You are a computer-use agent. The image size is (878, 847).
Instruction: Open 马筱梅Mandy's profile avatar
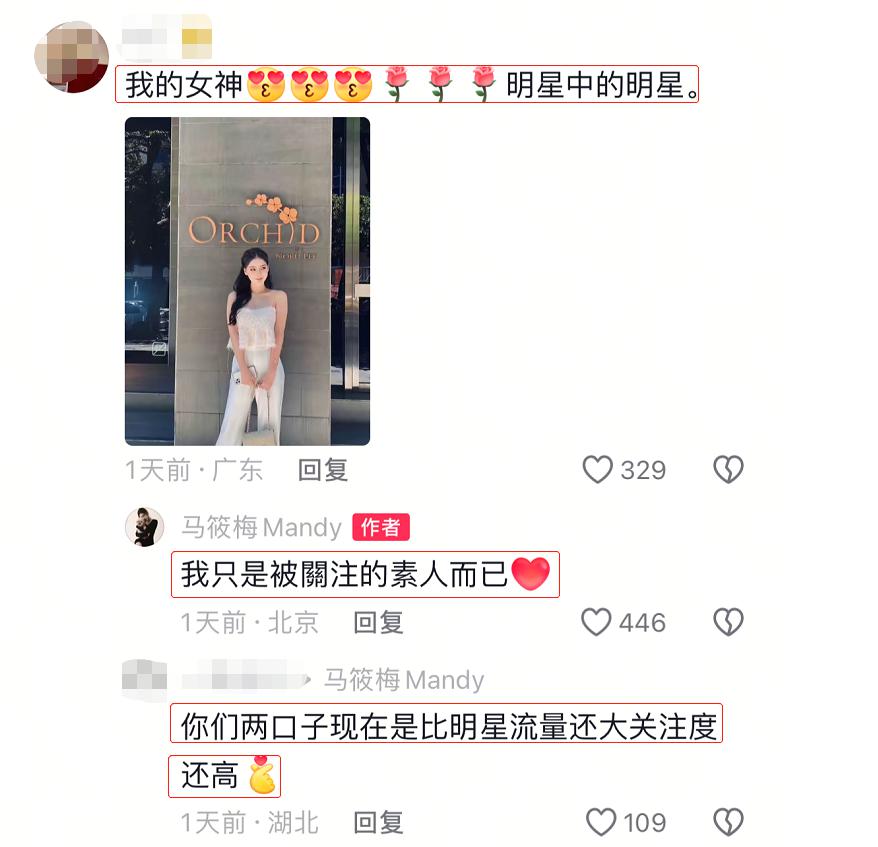point(144,527)
